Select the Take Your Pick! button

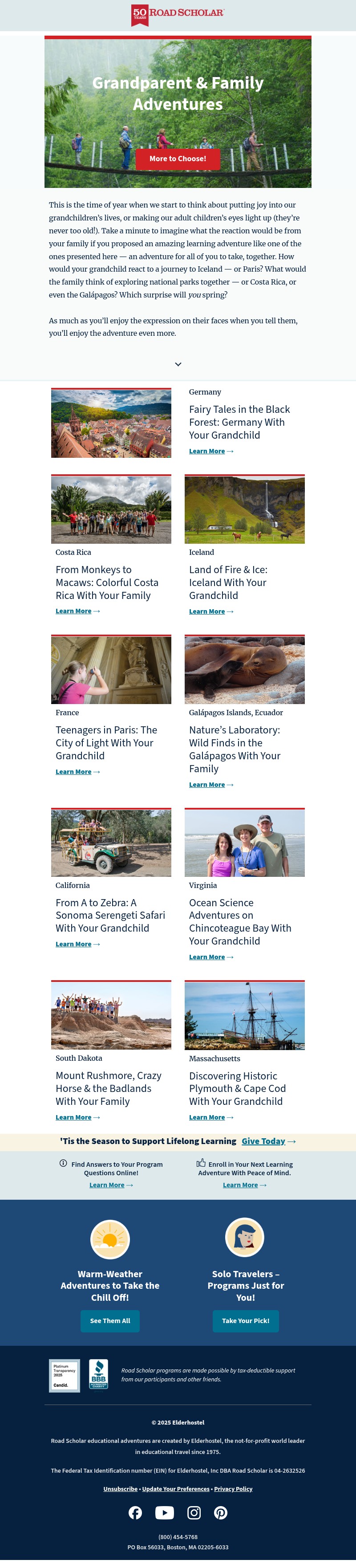(245, 1321)
